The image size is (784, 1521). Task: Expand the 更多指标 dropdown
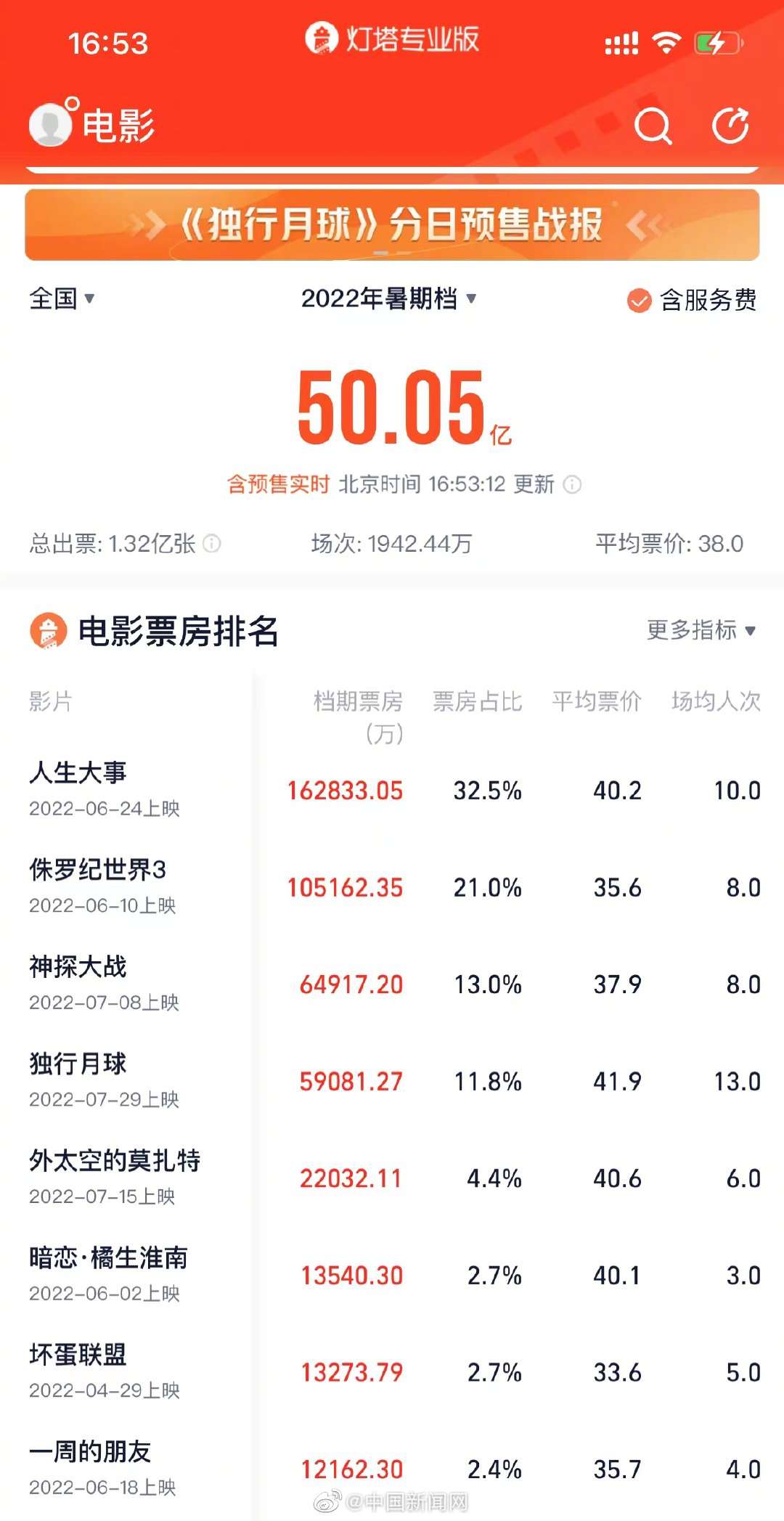click(x=701, y=630)
